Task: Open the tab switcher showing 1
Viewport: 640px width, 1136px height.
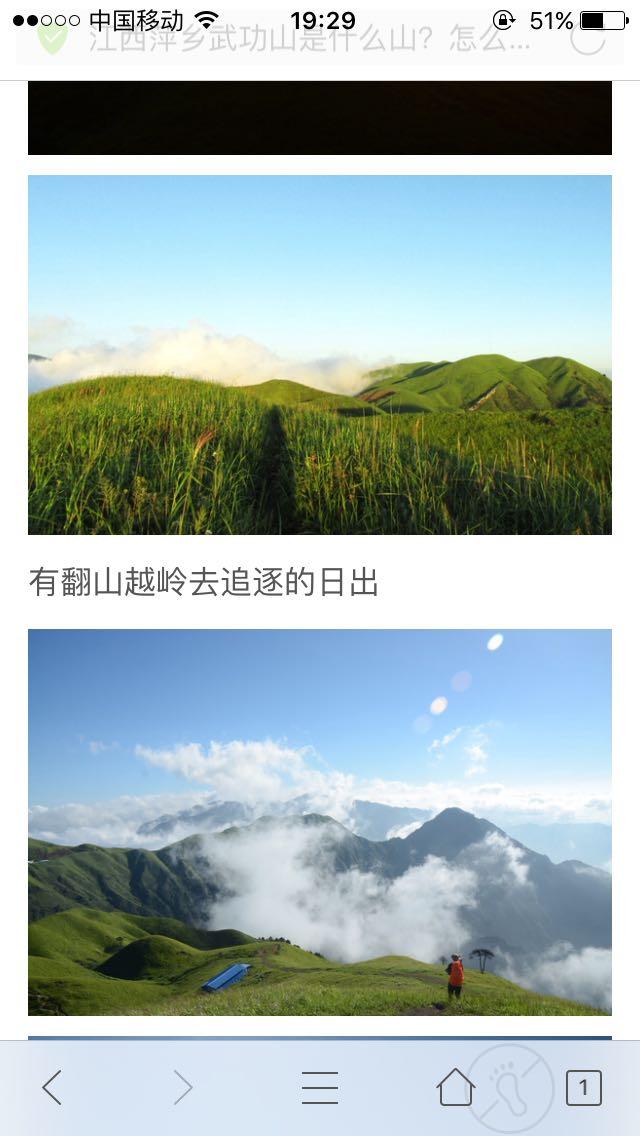Action: point(583,1087)
